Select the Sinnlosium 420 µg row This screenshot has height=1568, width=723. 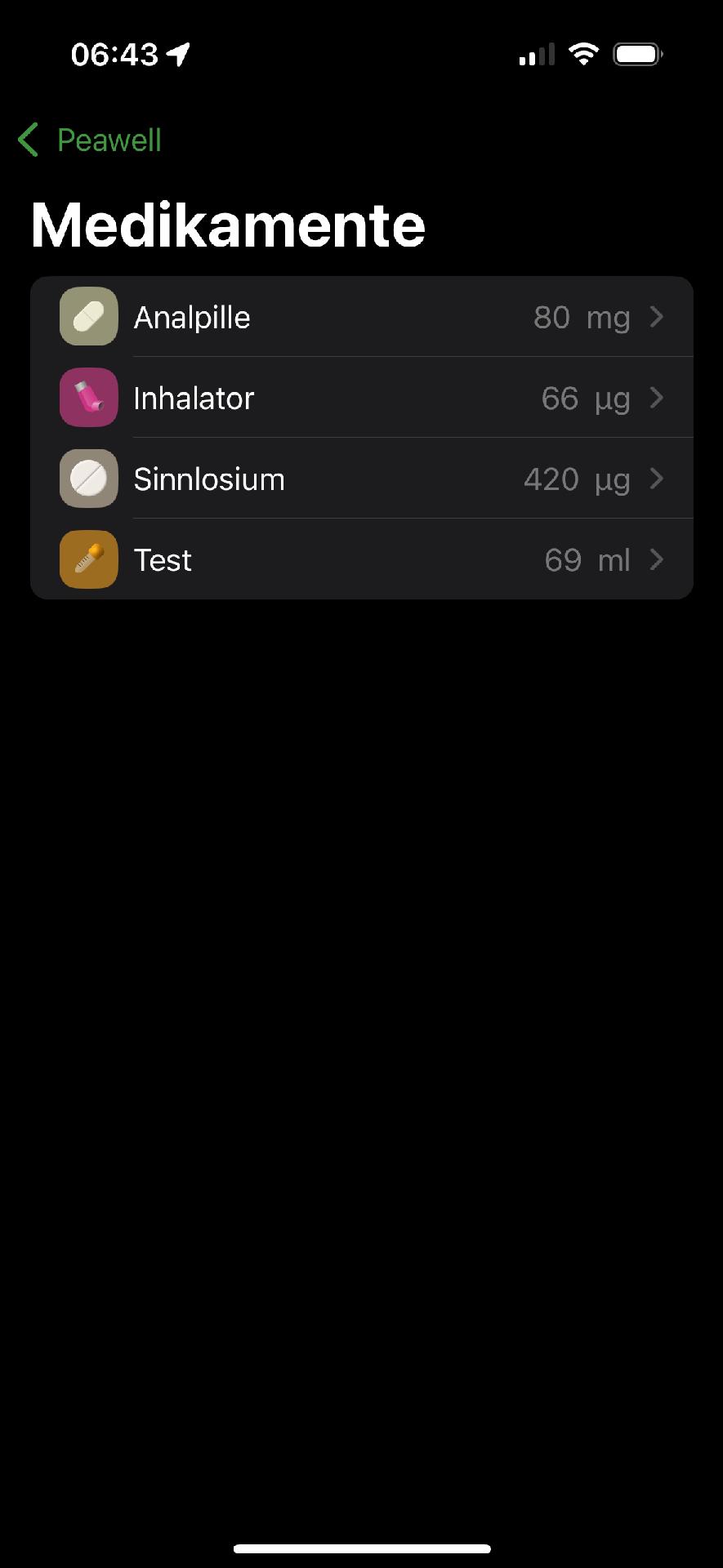[x=361, y=479]
